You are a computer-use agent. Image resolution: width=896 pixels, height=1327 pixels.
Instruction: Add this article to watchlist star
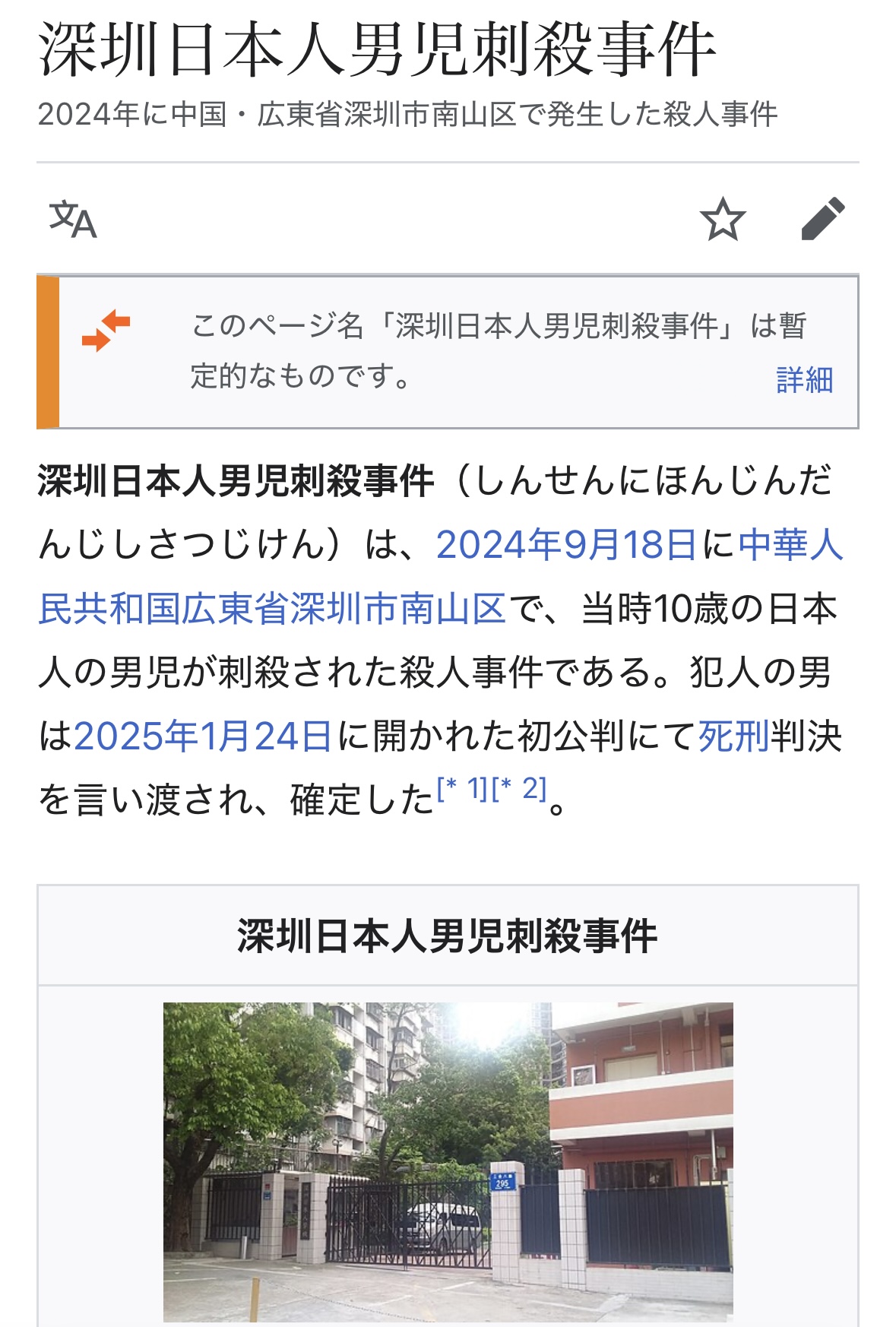click(x=722, y=220)
